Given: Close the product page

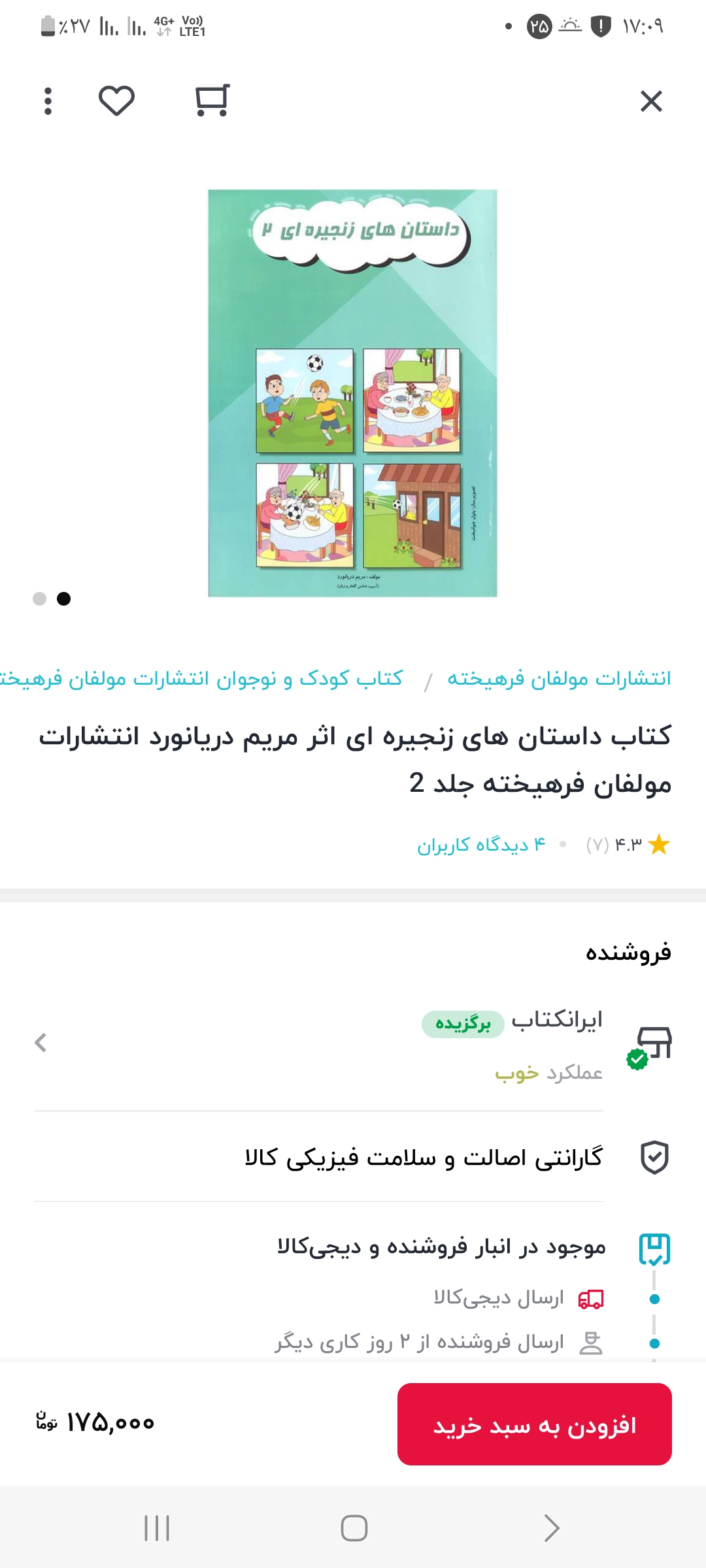Looking at the screenshot, I should coord(651,101).
